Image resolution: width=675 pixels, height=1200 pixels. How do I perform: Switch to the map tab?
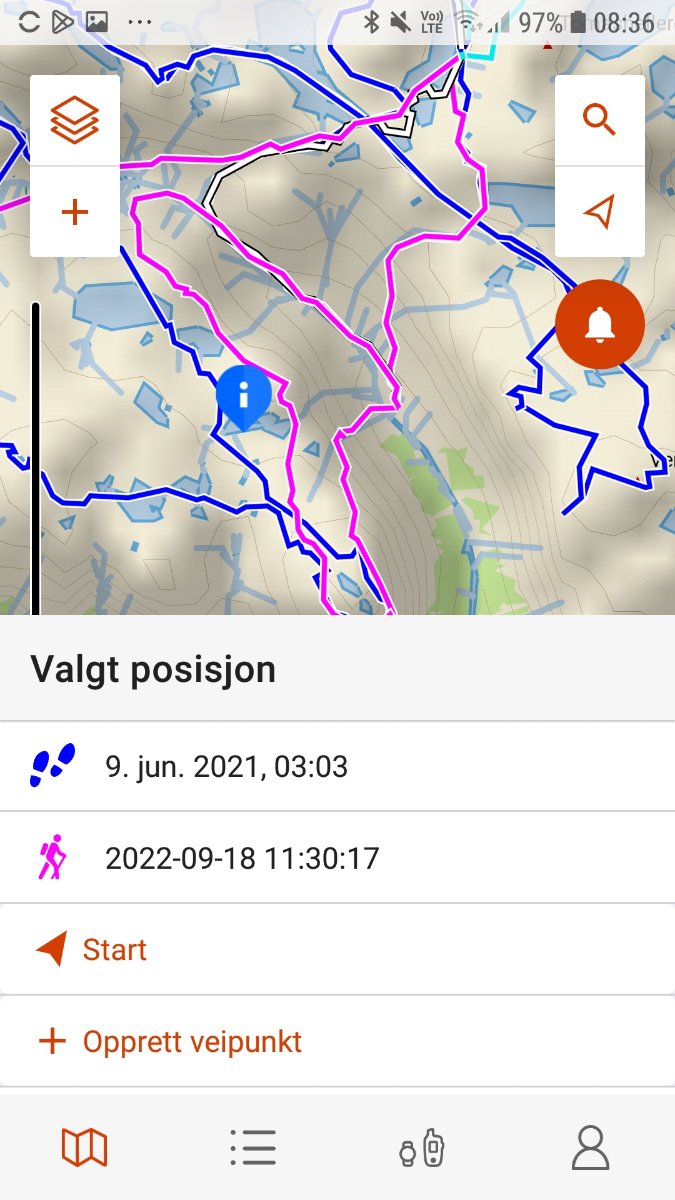[x=84, y=1148]
